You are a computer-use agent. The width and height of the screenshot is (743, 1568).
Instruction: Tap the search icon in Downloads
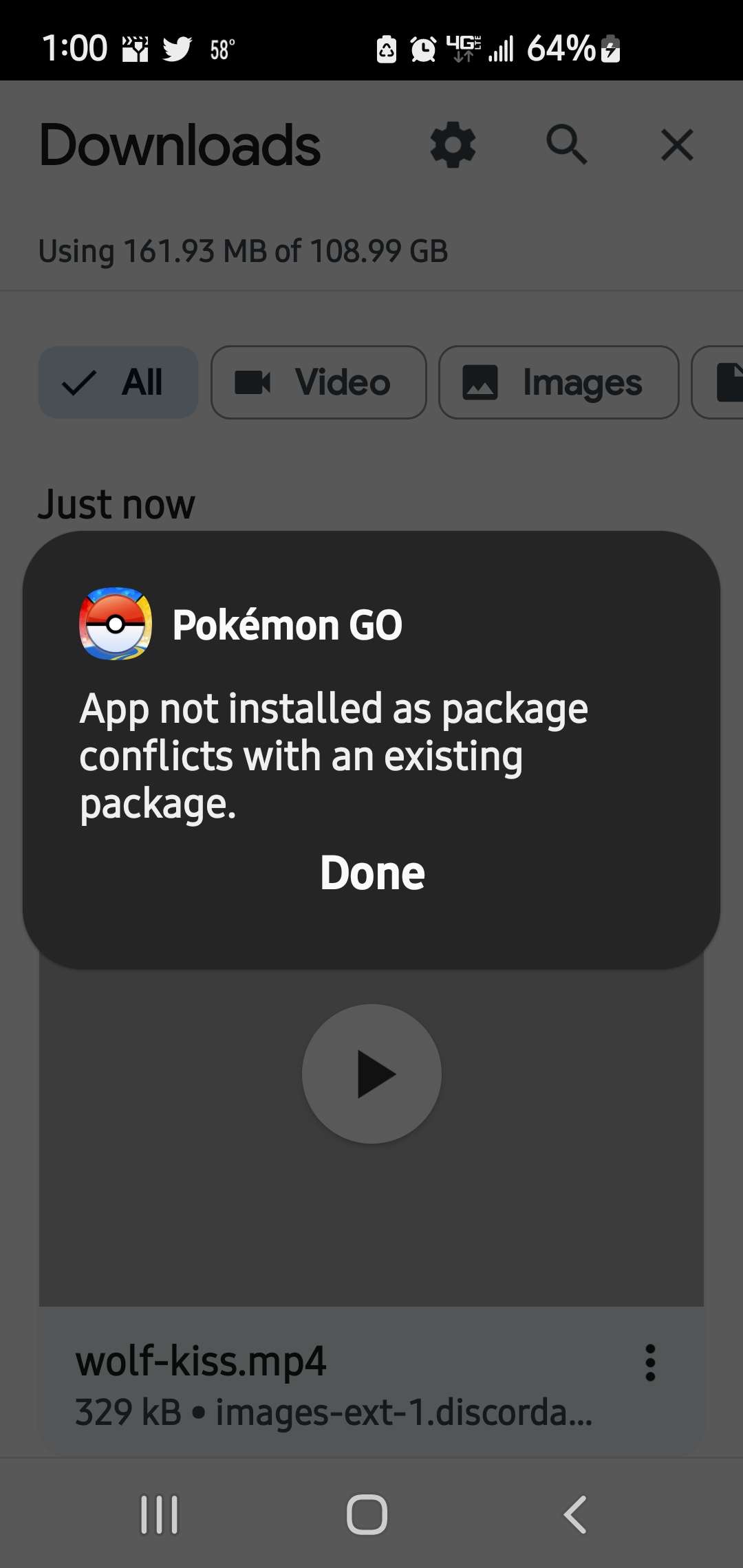[566, 144]
